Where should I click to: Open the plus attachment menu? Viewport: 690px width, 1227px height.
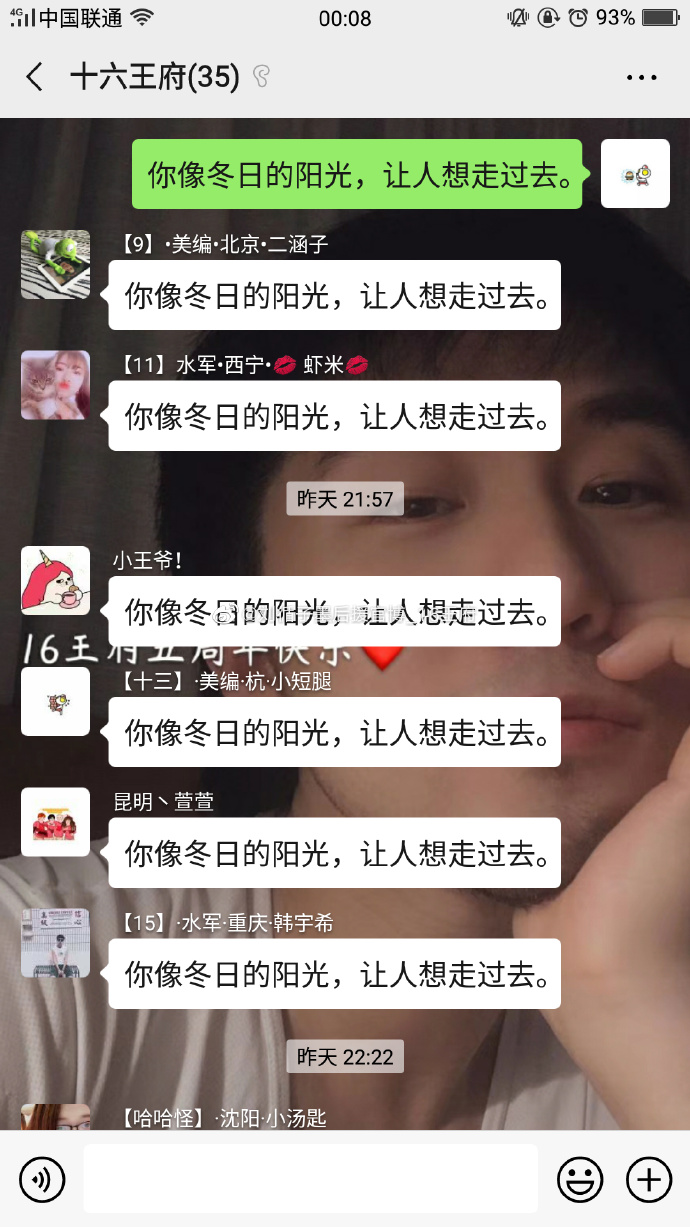click(648, 1180)
